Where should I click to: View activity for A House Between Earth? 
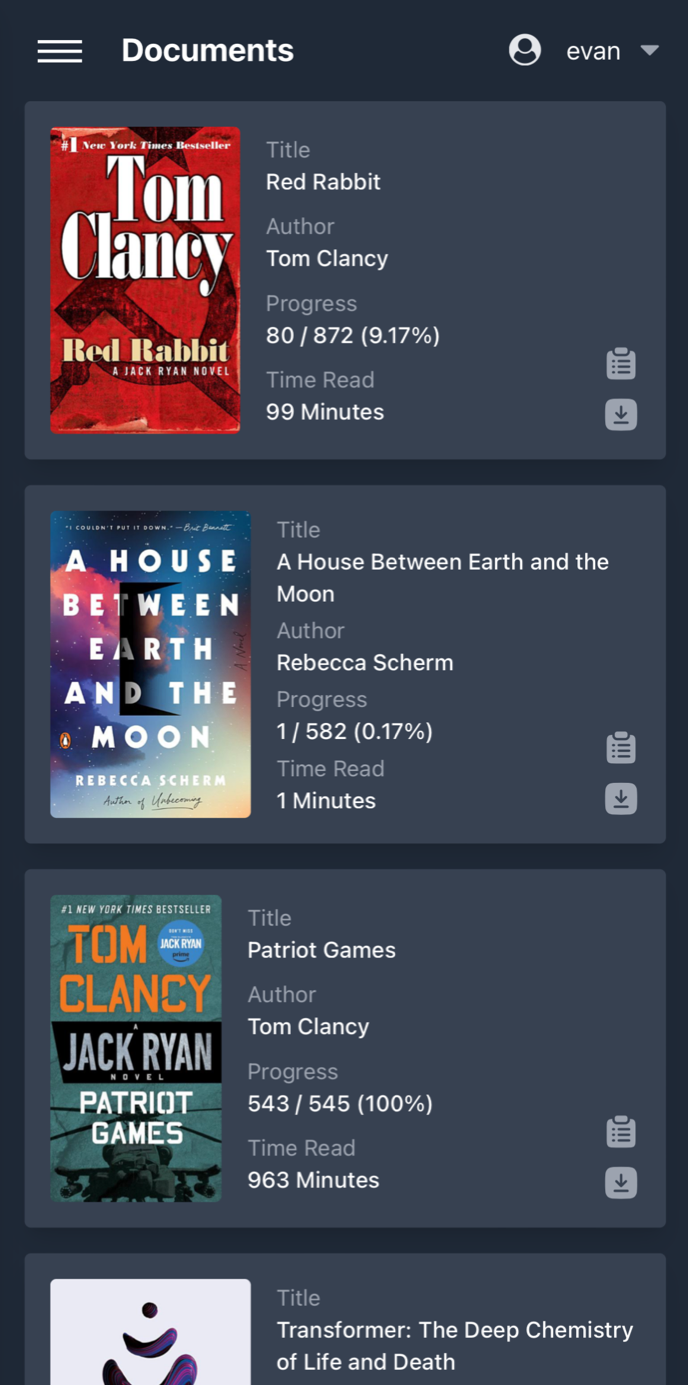[621, 748]
